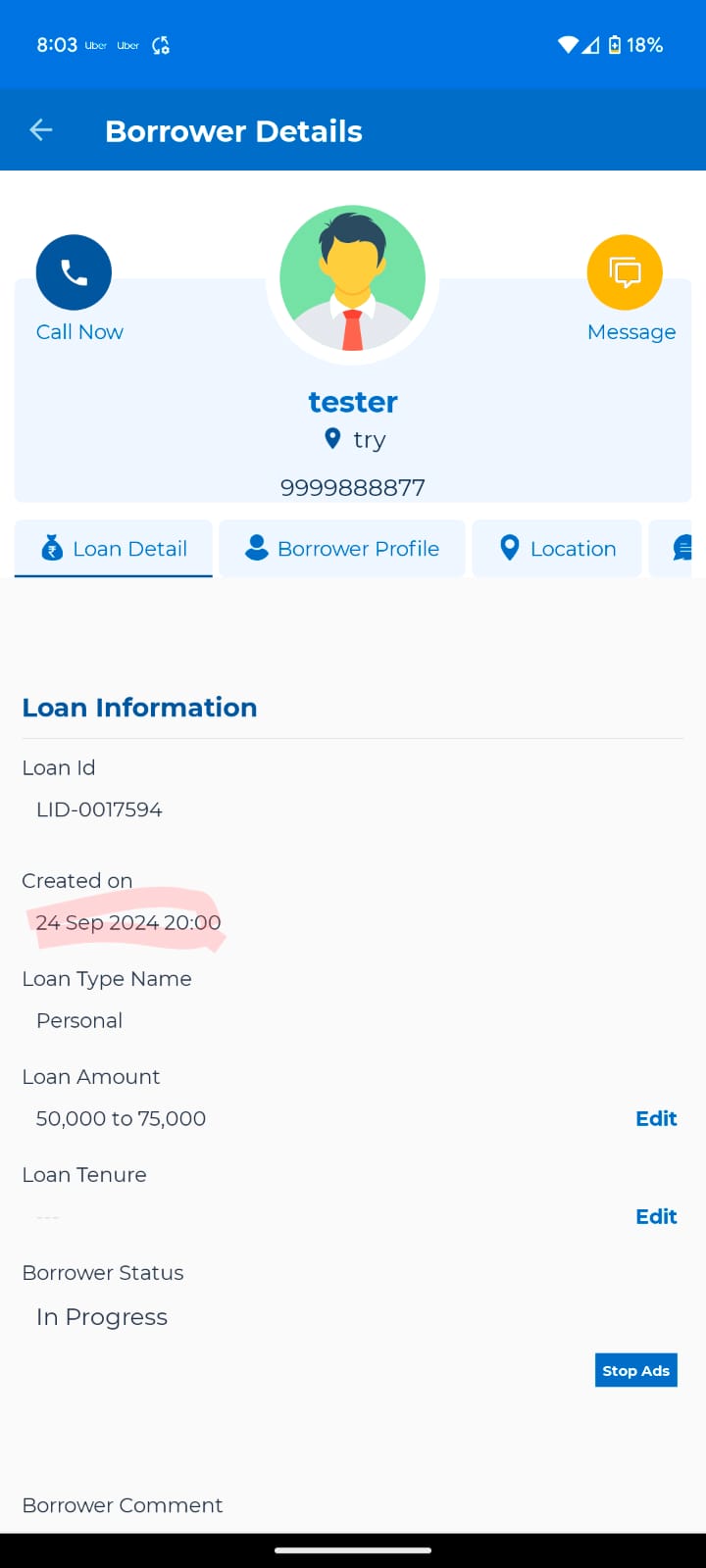
Task: Go back from Borrower Details
Action: 41,129
